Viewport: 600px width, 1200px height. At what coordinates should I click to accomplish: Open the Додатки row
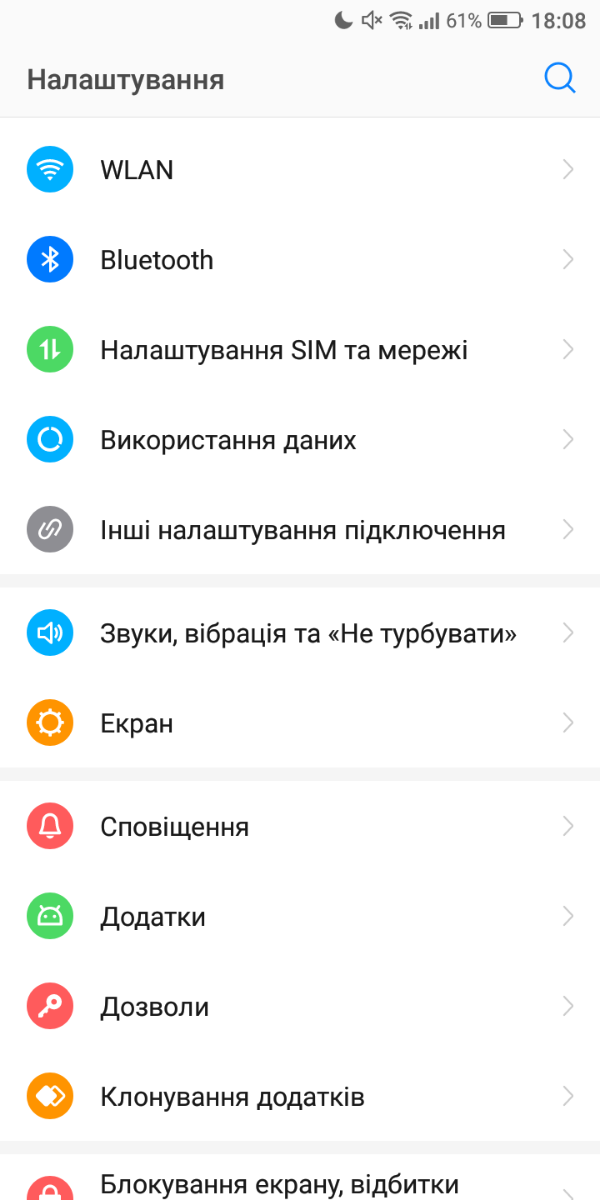click(300, 917)
